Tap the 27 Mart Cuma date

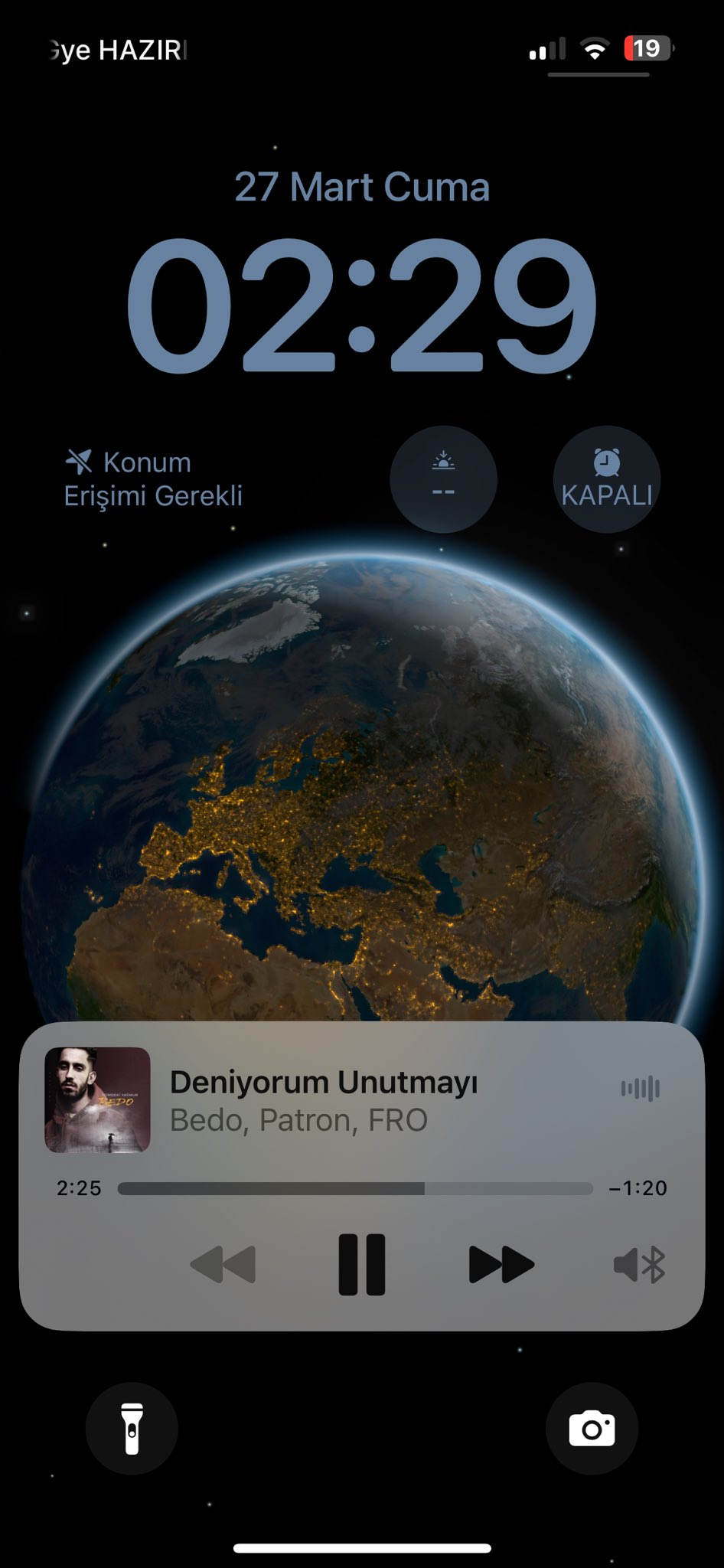pos(362,187)
